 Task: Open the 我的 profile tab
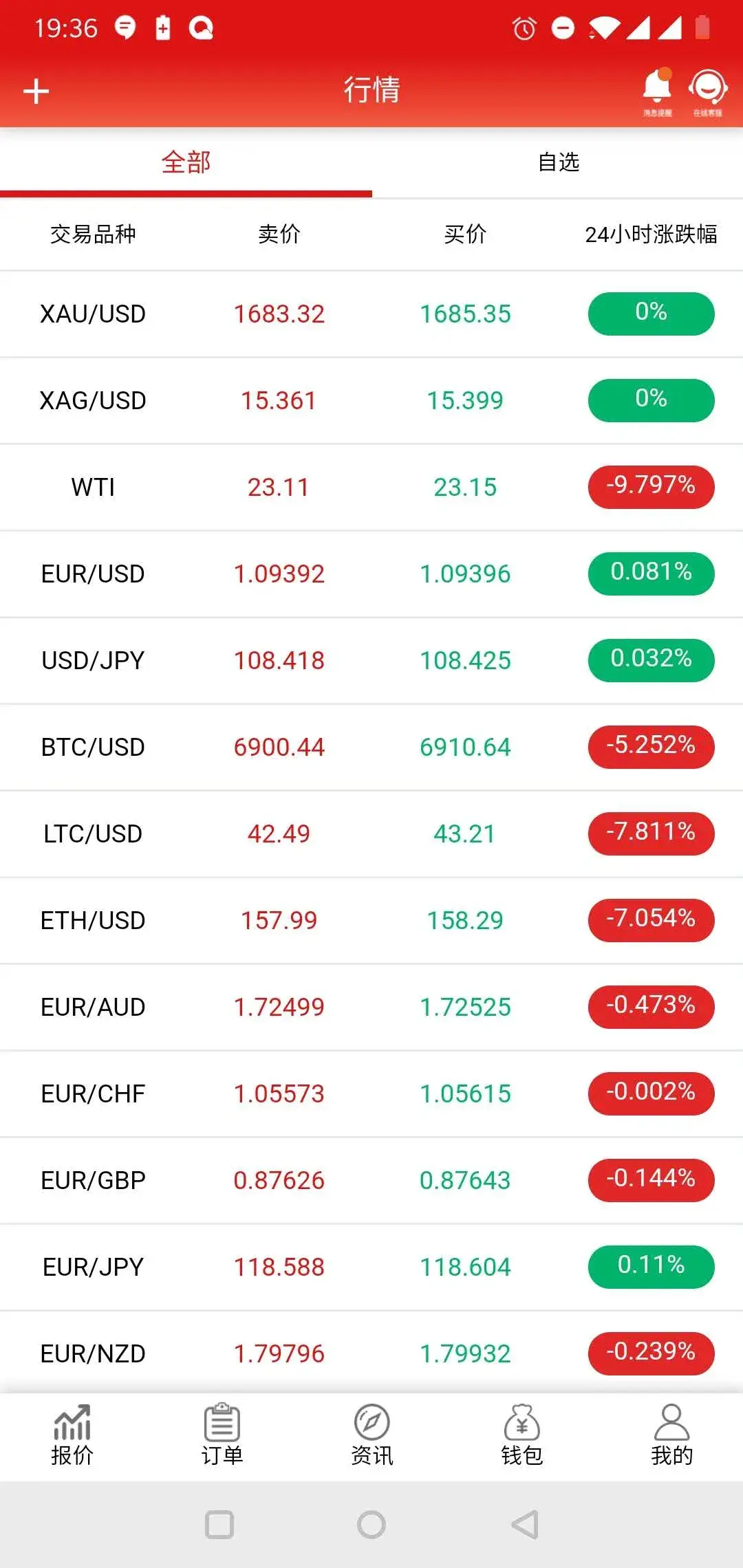click(671, 1435)
